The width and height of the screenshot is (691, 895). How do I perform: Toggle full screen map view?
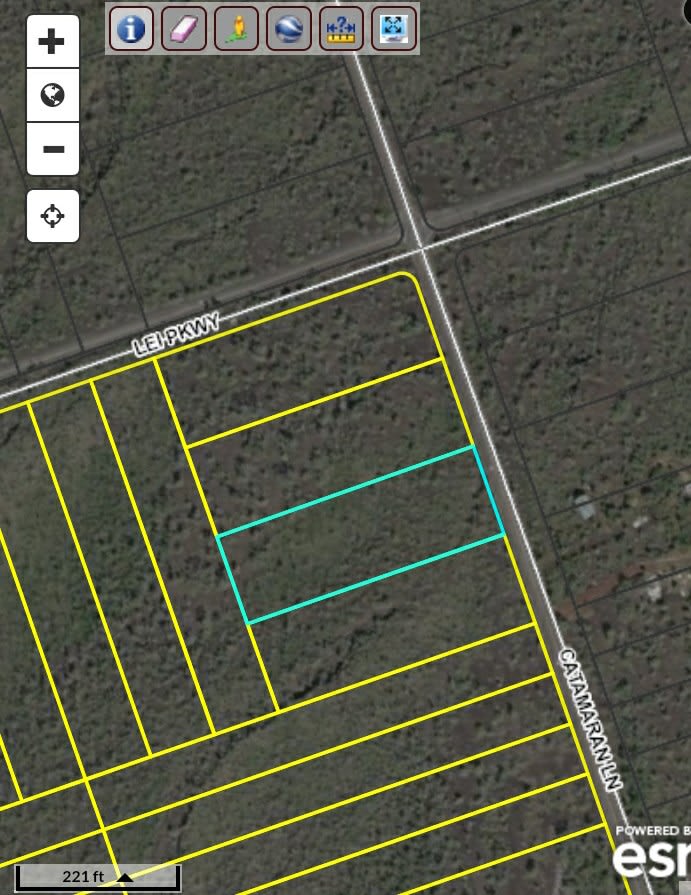coord(393,28)
